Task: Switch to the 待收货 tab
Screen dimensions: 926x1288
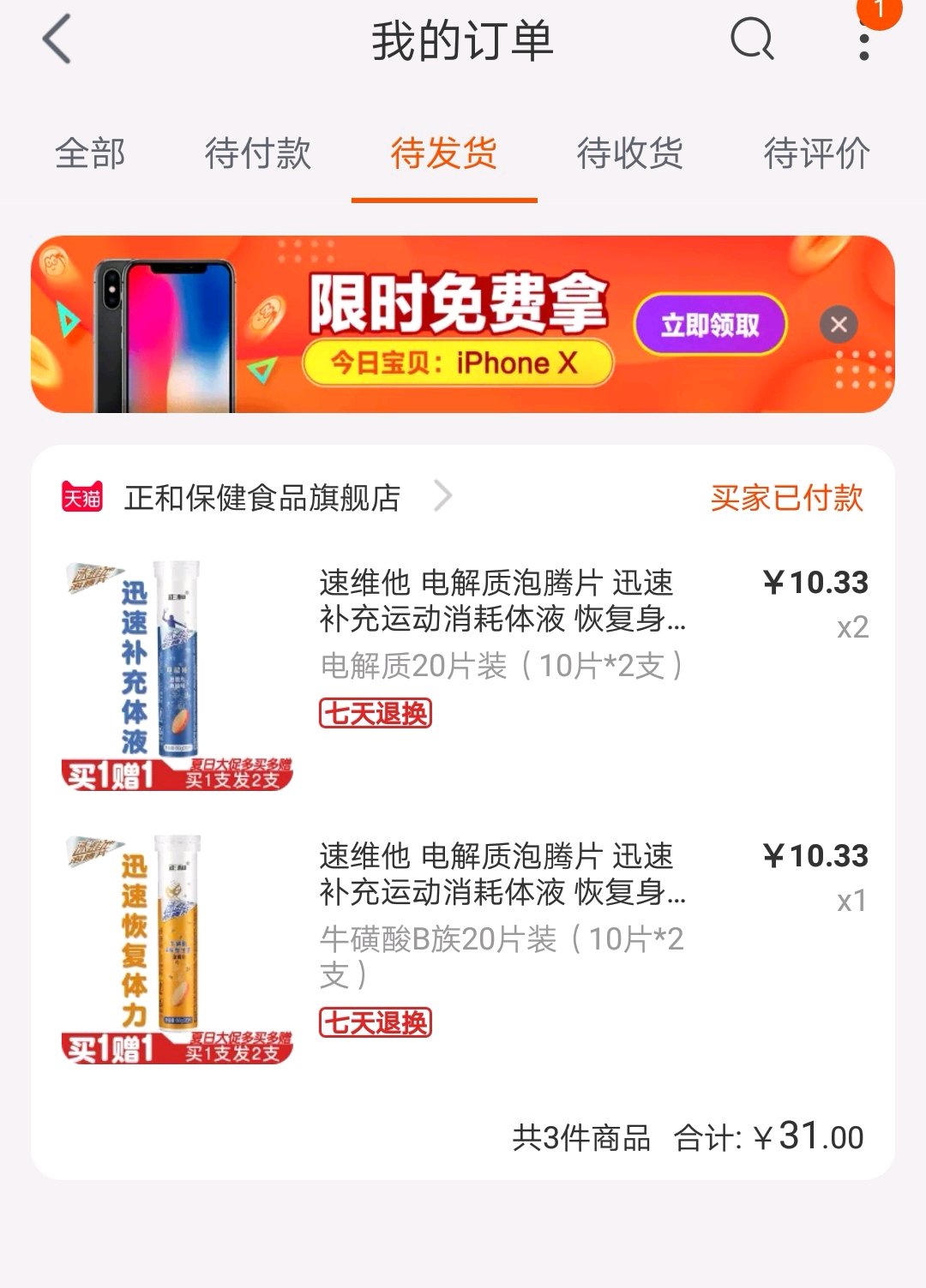Action: (630, 153)
